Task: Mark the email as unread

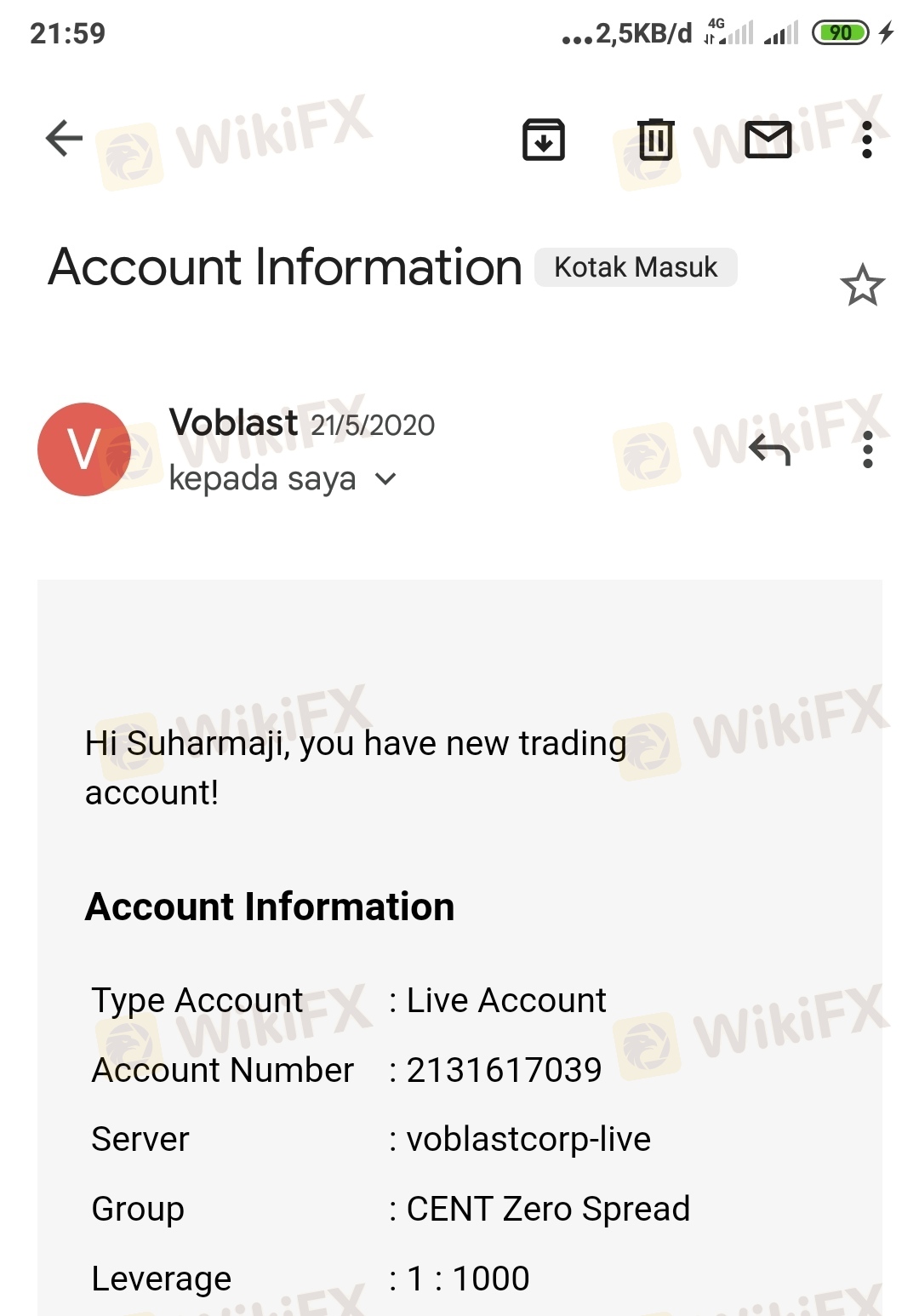Action: coord(768,140)
